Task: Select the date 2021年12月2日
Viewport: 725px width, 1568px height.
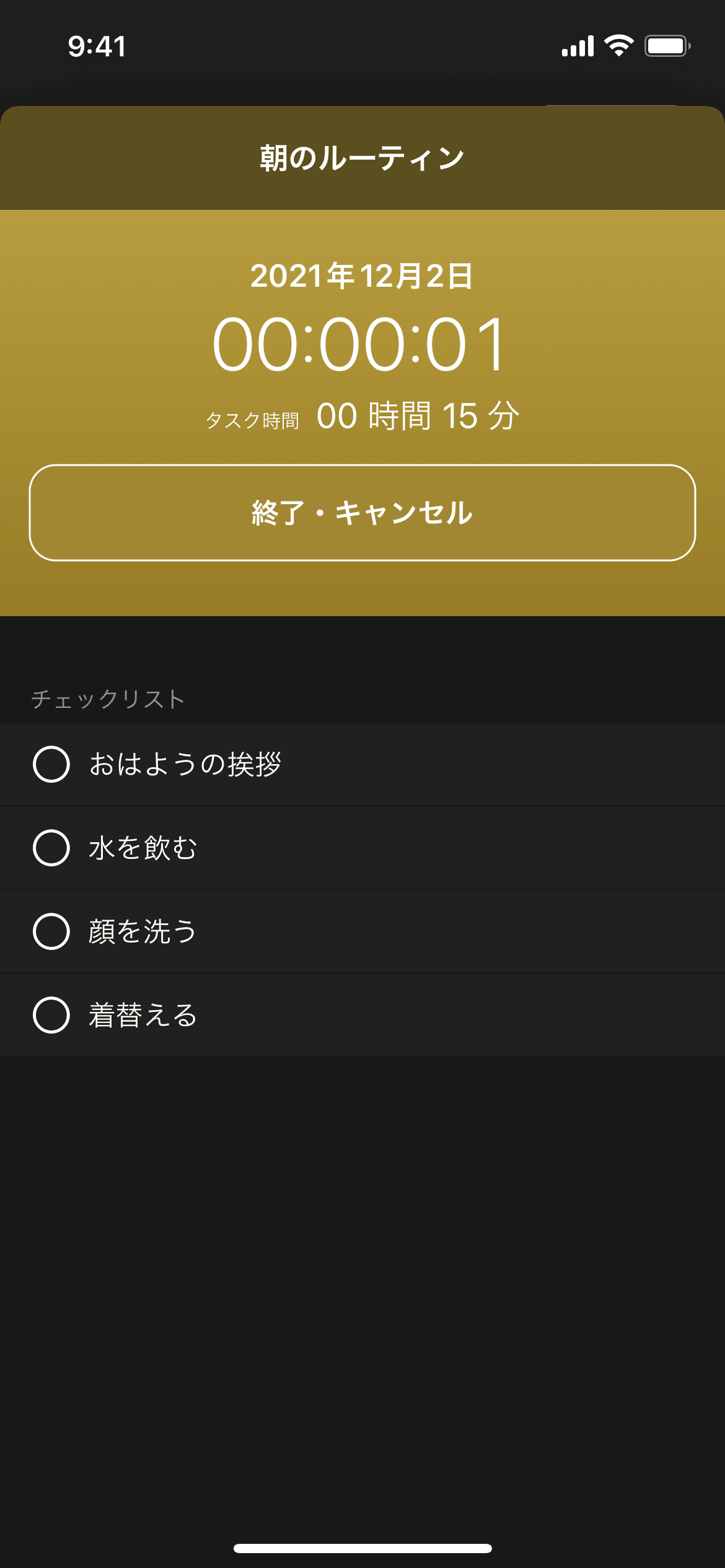Action: [362, 277]
